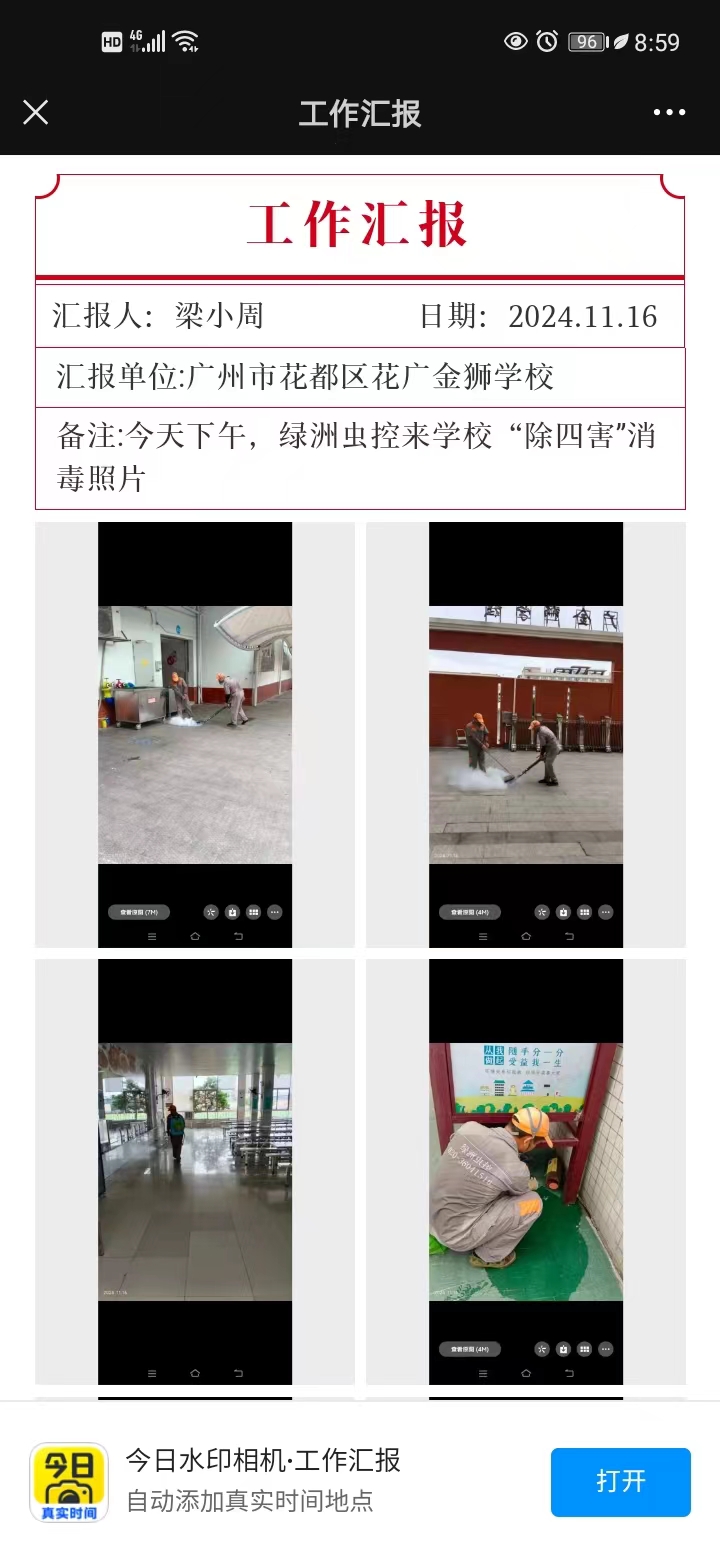View the photo of disinfection at the red school gate
Screen dimensions: 720x1560
526,734
